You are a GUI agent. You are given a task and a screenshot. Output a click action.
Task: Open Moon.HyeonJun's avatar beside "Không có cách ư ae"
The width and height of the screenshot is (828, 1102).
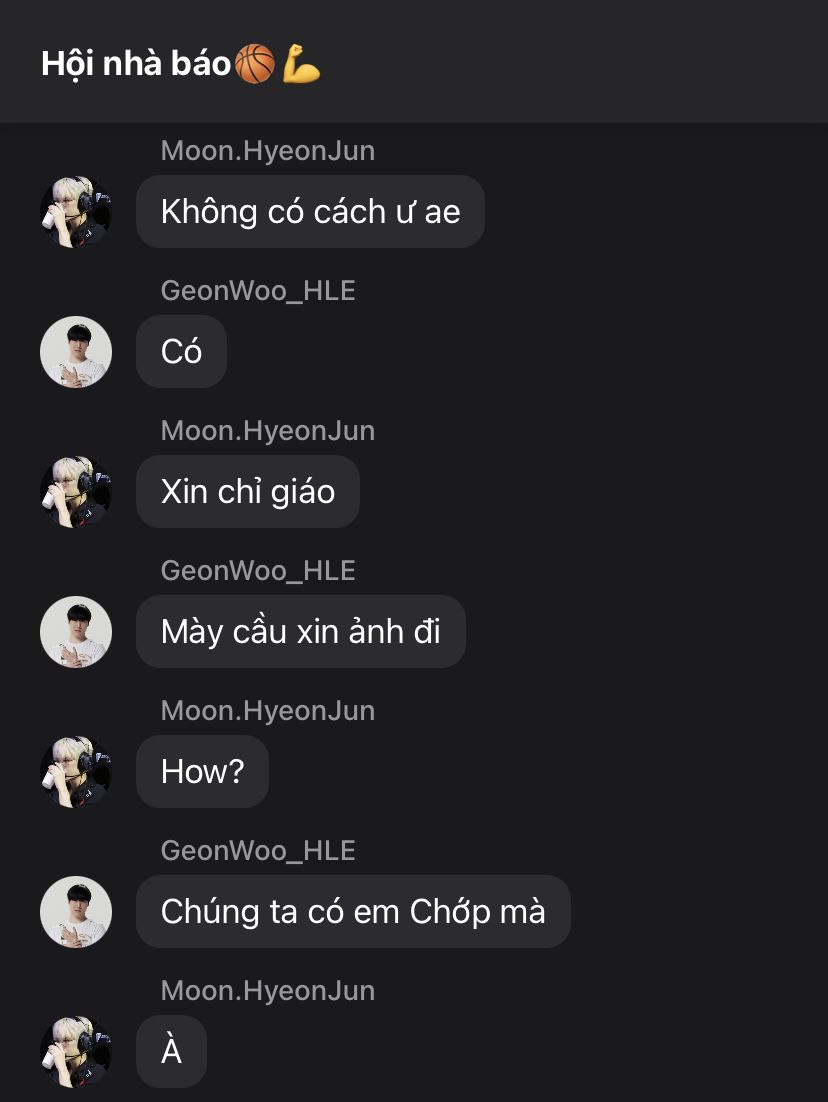(x=75, y=212)
